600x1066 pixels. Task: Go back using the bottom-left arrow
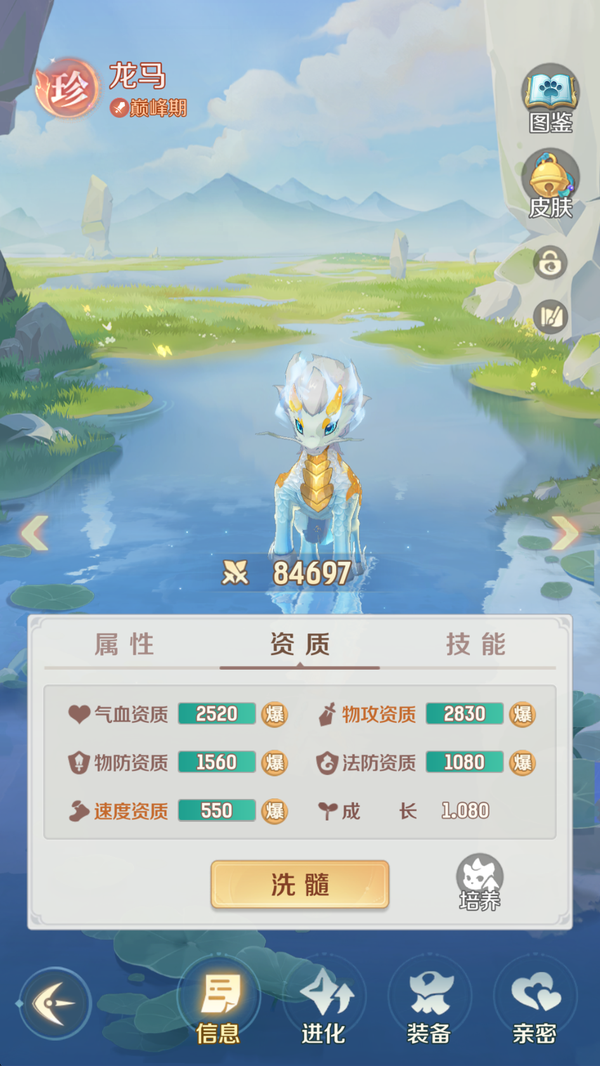point(55,1002)
